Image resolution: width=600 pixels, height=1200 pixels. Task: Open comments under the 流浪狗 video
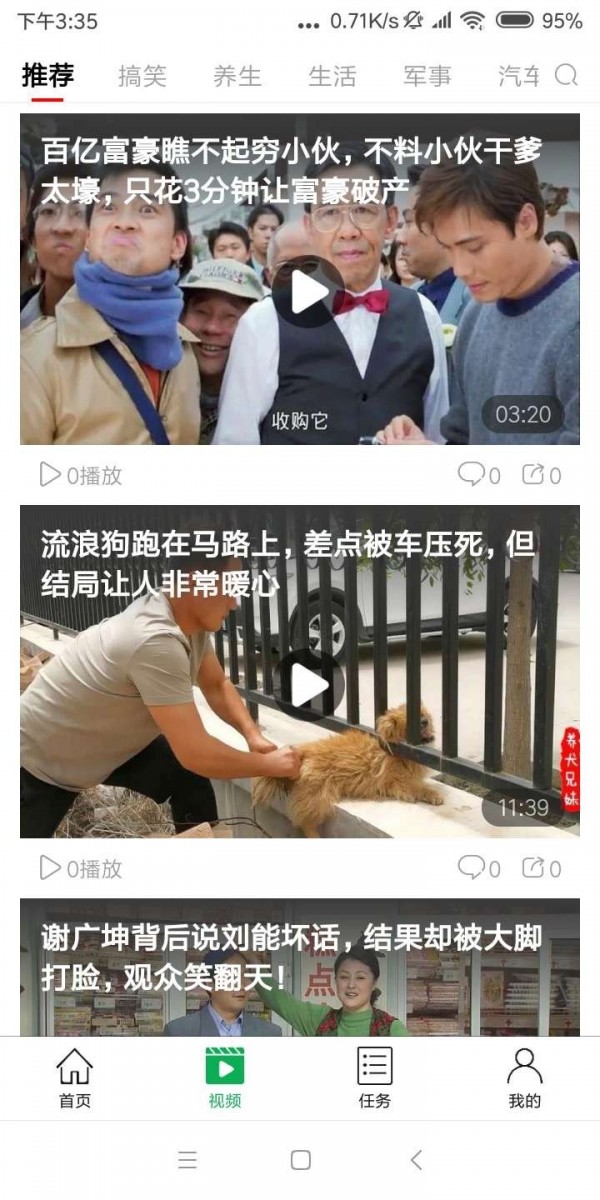coord(479,868)
